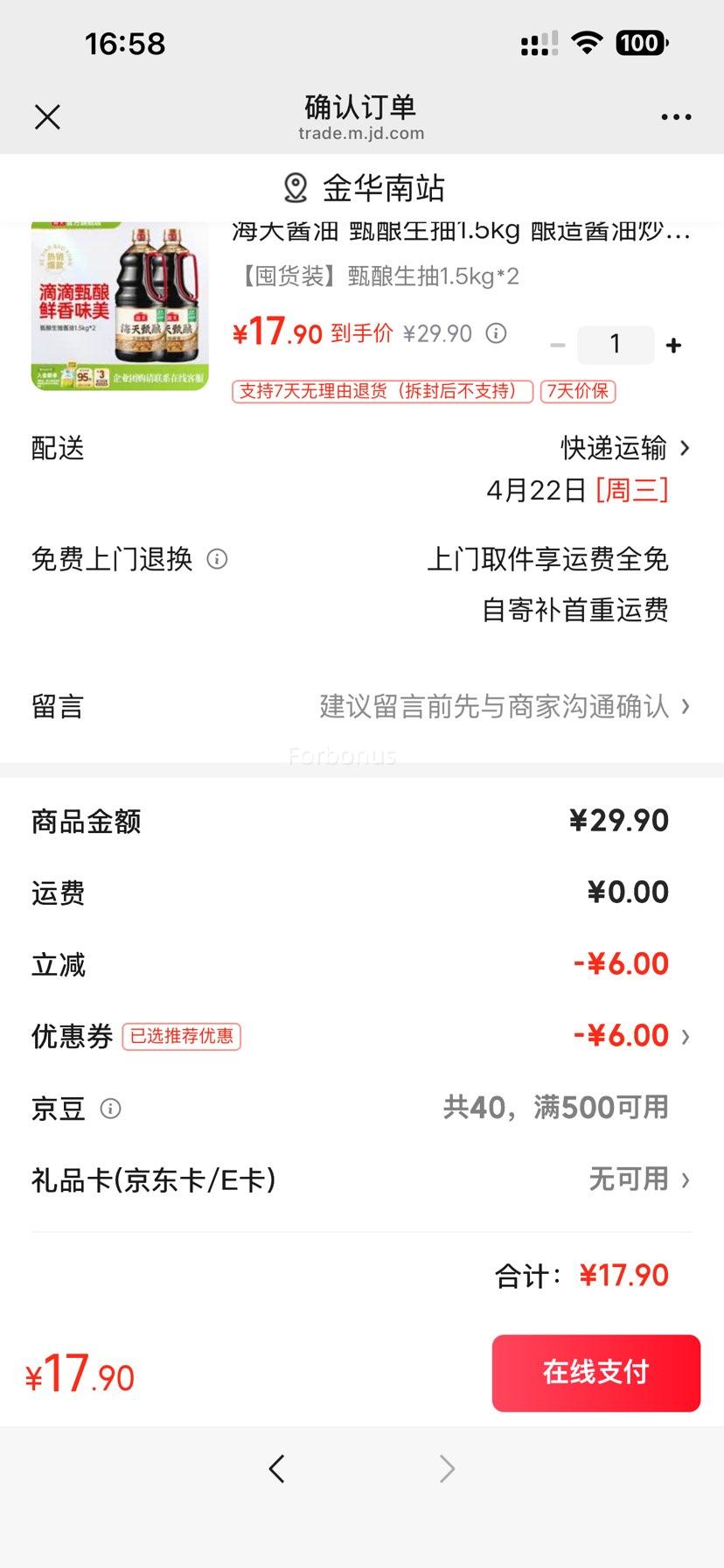Image resolution: width=724 pixels, height=1568 pixels.
Task: Open the 优惠券 coupon selection
Action: 625,1035
